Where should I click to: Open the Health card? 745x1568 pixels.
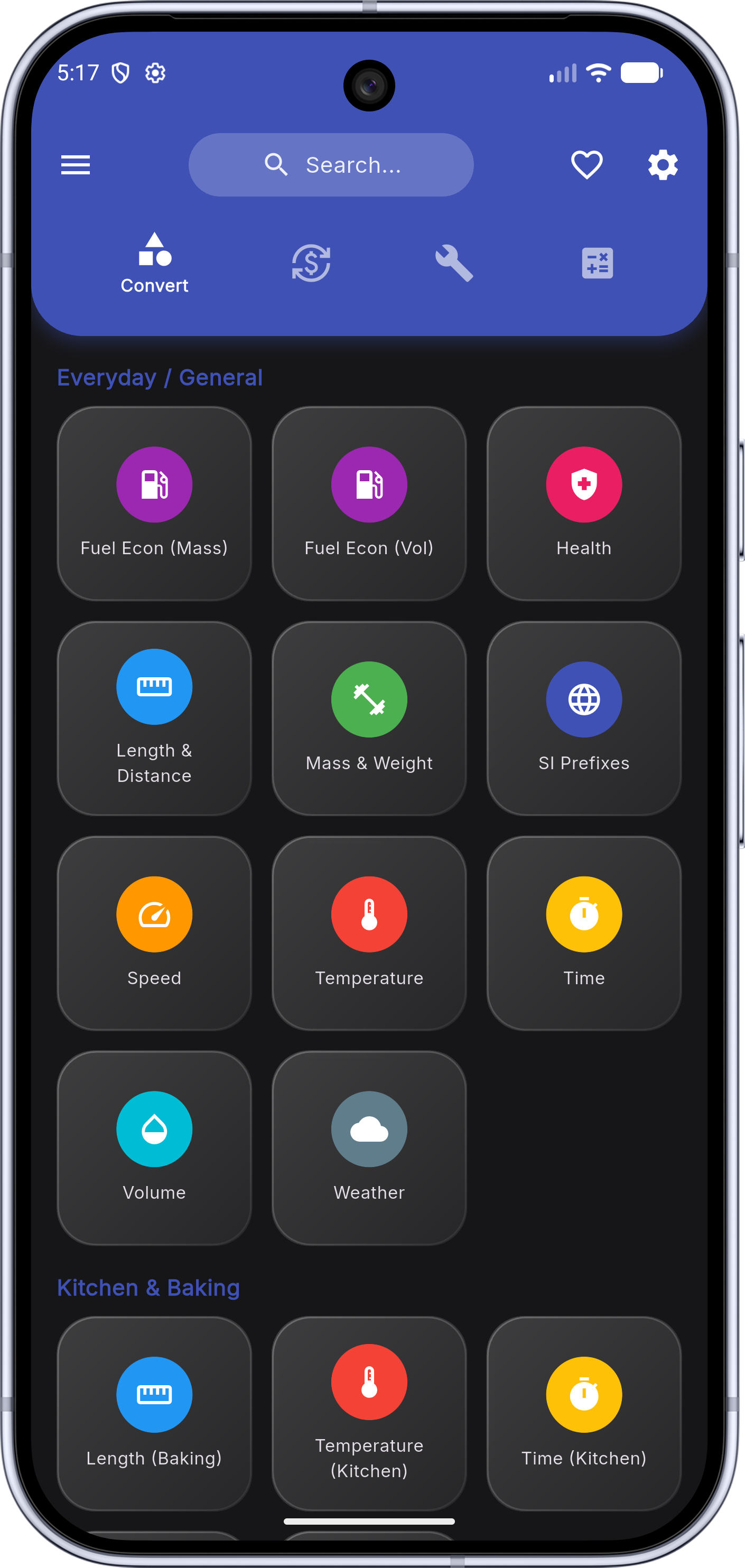click(584, 503)
